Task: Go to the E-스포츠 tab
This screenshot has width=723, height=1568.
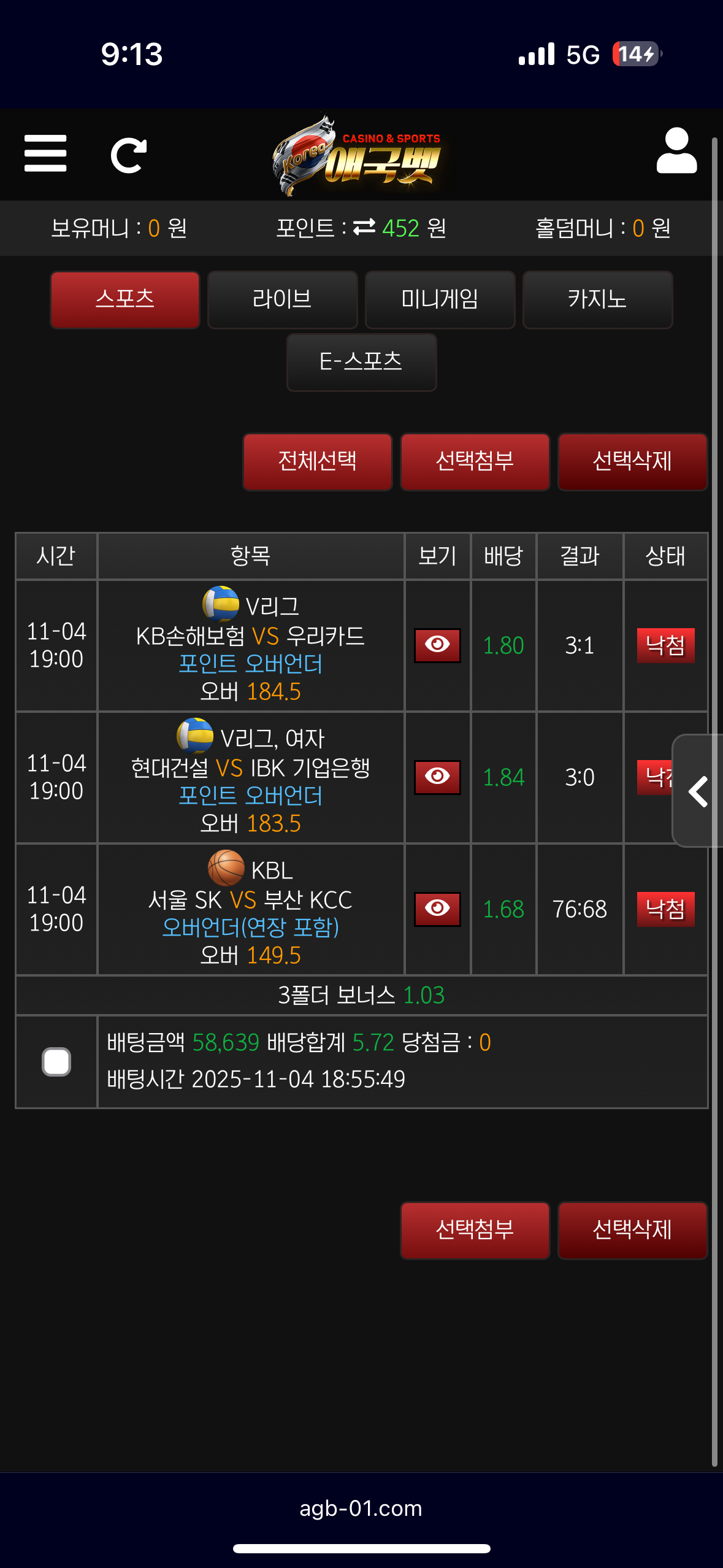Action: [x=361, y=362]
